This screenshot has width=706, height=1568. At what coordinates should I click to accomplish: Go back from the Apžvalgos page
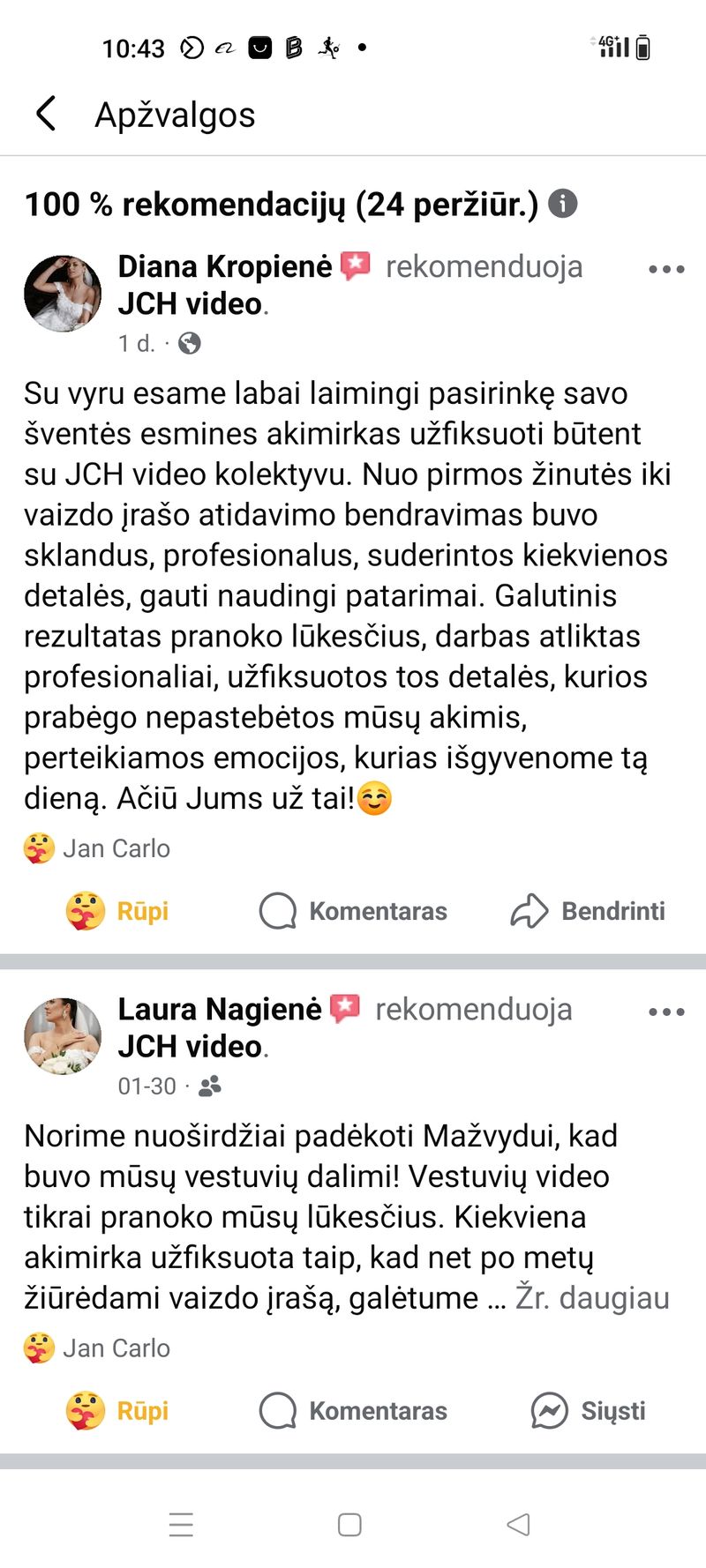pos(46,114)
